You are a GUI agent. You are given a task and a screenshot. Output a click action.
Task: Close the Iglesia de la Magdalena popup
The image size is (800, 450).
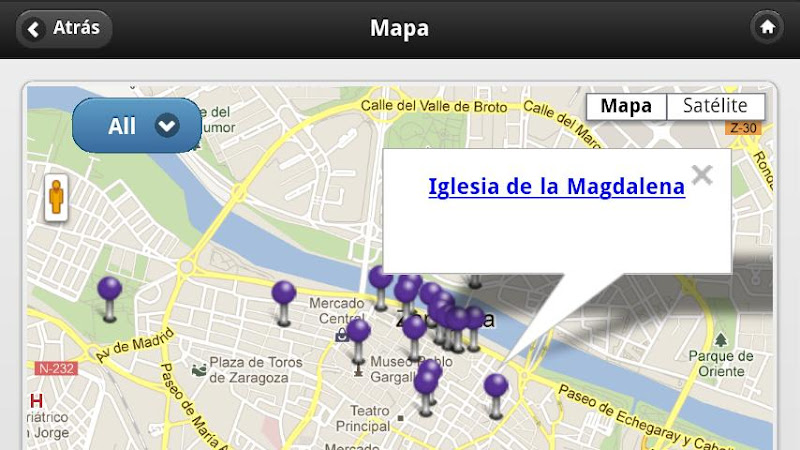point(702,176)
